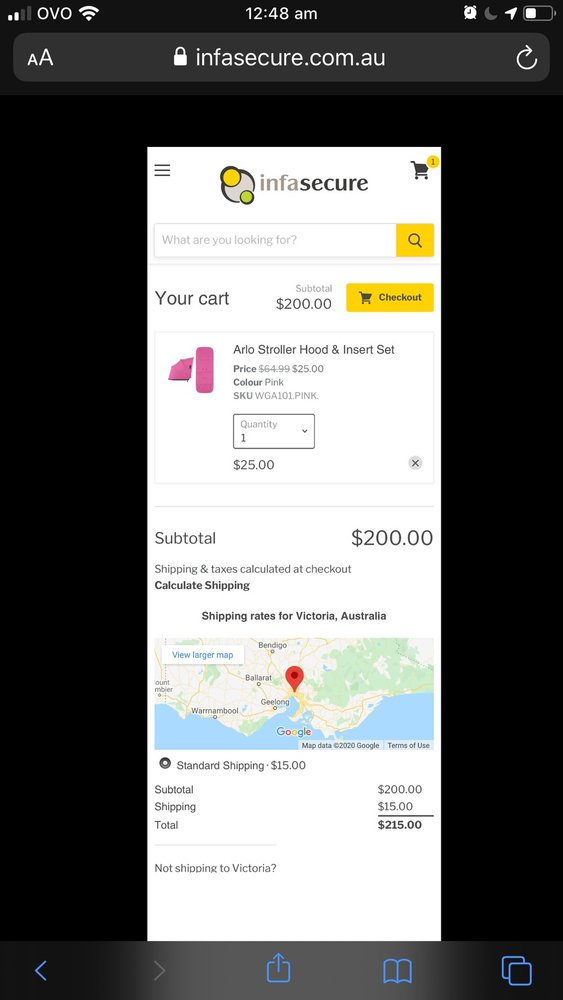Open the Safari share sheet
Viewport: 563px width, 1000px height.
pos(278,969)
